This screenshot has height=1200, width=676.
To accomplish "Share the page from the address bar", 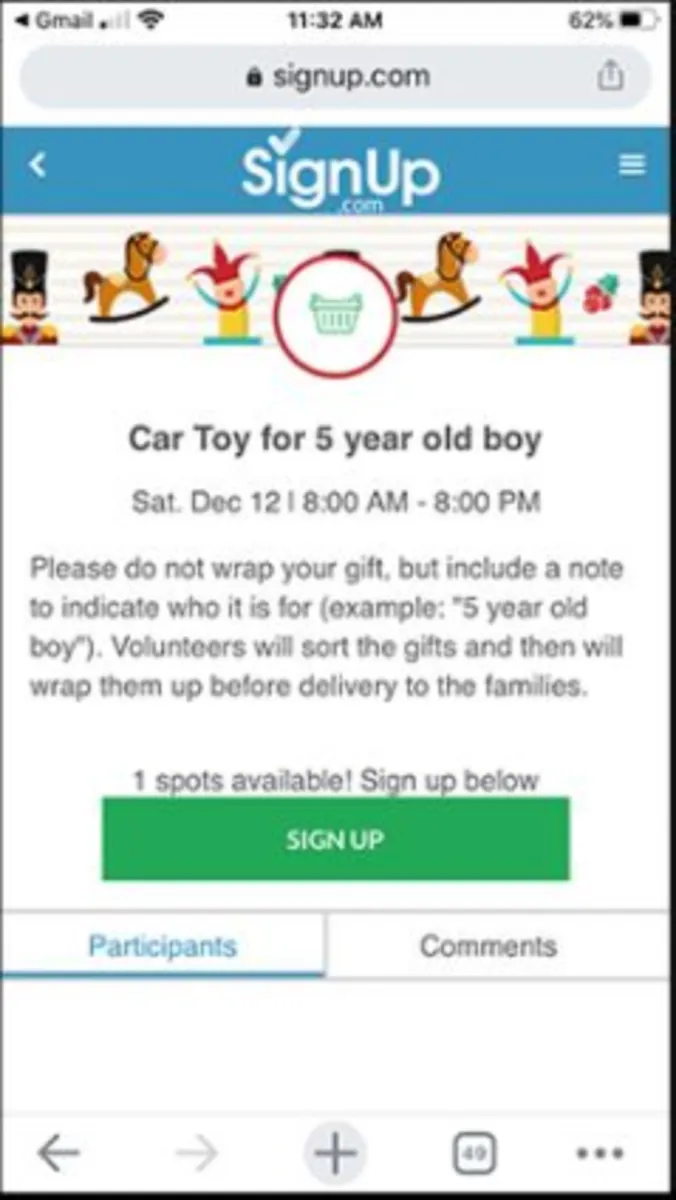I will (x=611, y=76).
